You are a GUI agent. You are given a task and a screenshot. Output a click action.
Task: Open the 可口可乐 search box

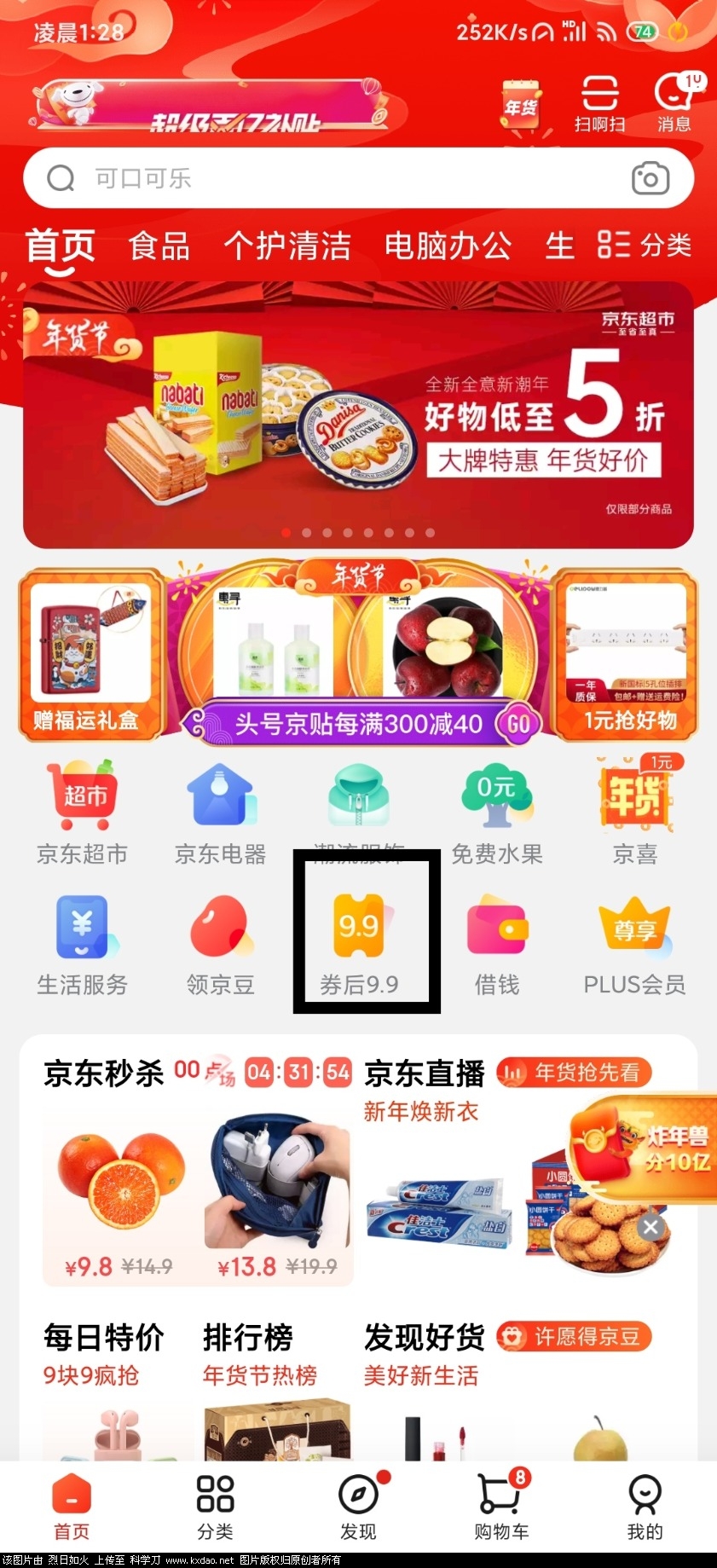coord(324,178)
